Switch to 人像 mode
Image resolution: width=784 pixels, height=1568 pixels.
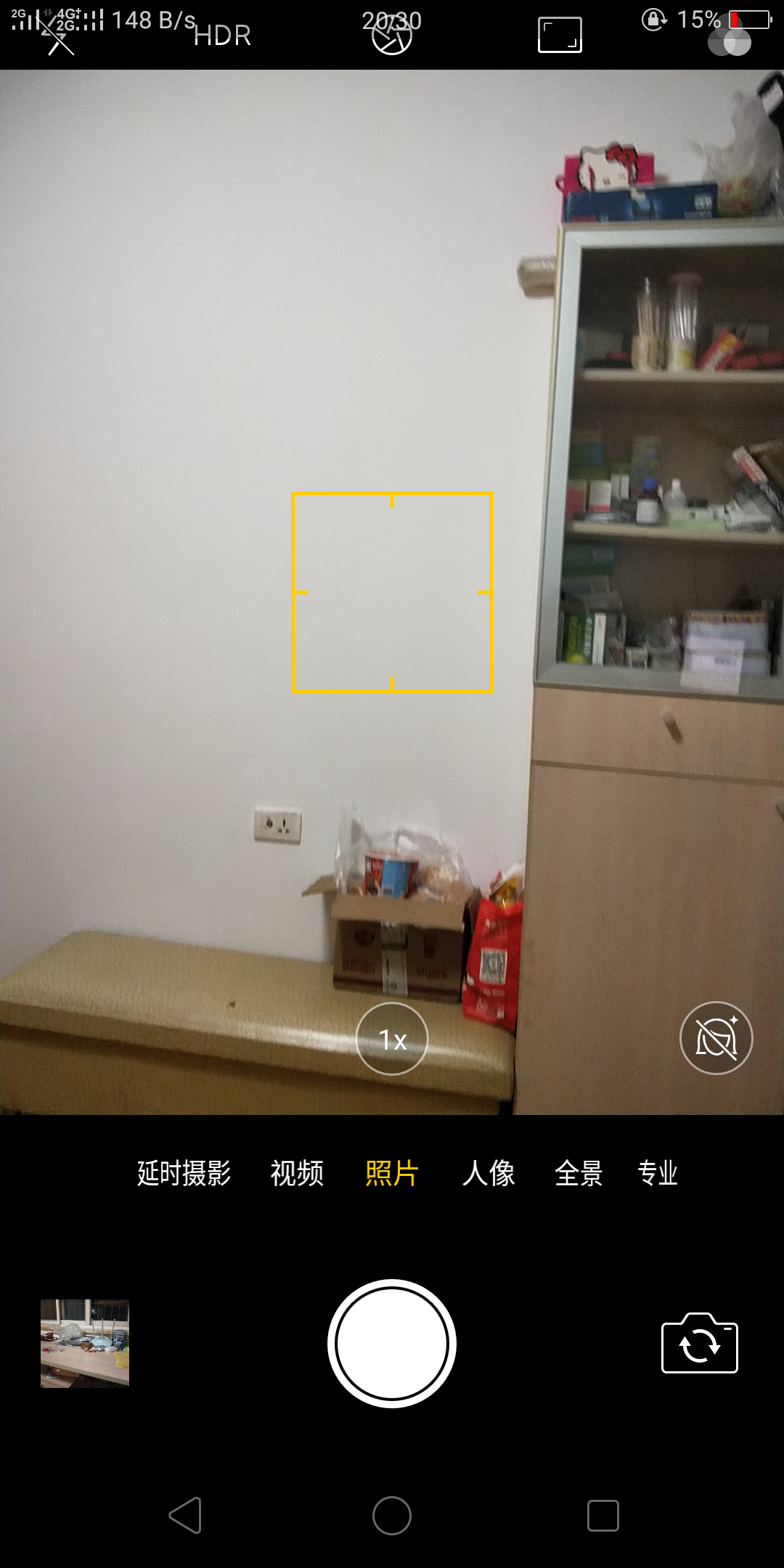[x=489, y=1173]
